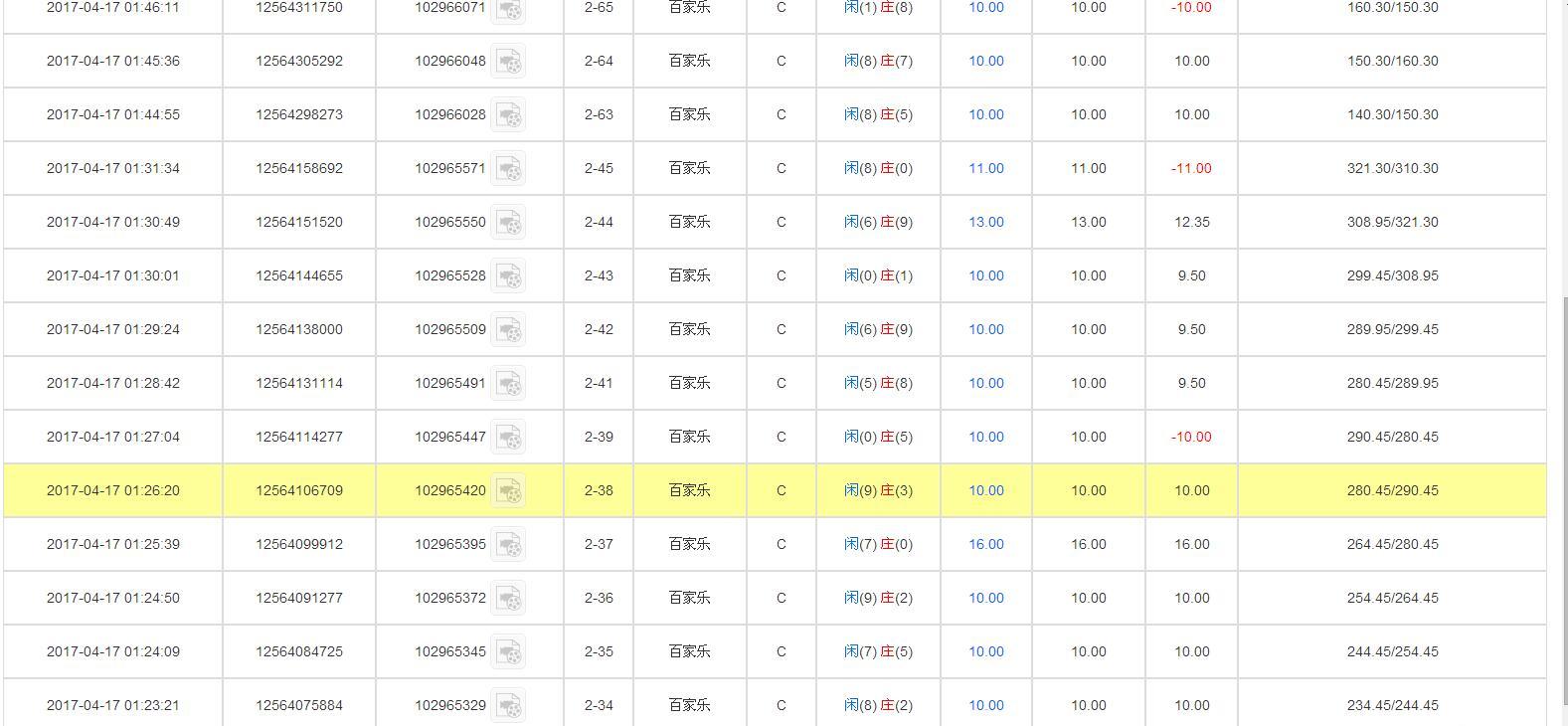
Task: Open replay video icon for round 102965509
Action: pyautogui.click(x=509, y=330)
